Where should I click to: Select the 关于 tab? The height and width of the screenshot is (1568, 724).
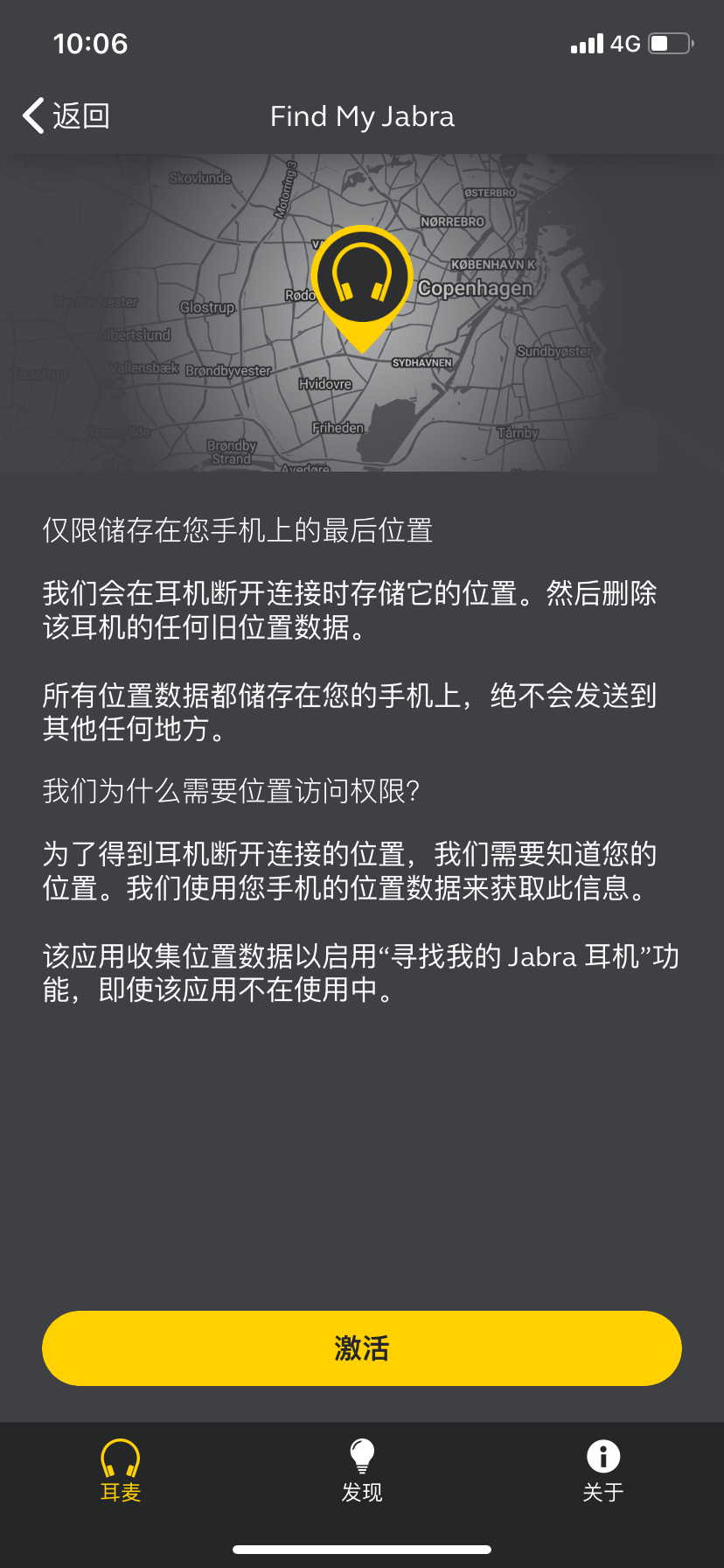[x=602, y=1472]
